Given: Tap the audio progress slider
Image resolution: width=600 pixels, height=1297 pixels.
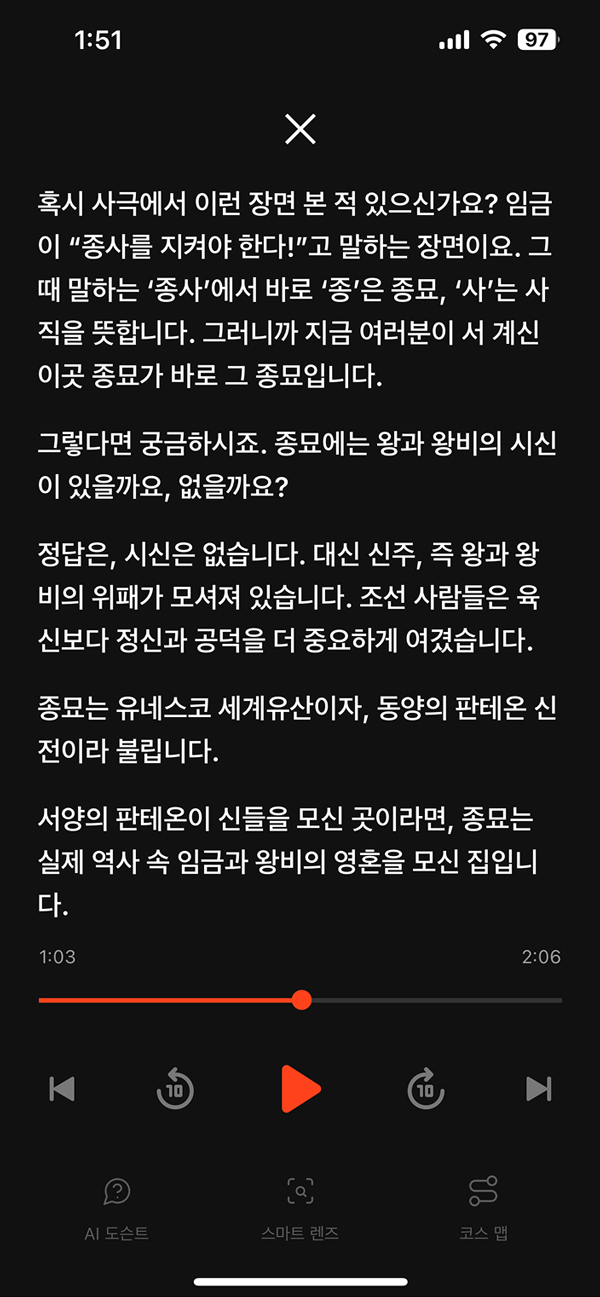Looking at the screenshot, I should coord(302,1000).
